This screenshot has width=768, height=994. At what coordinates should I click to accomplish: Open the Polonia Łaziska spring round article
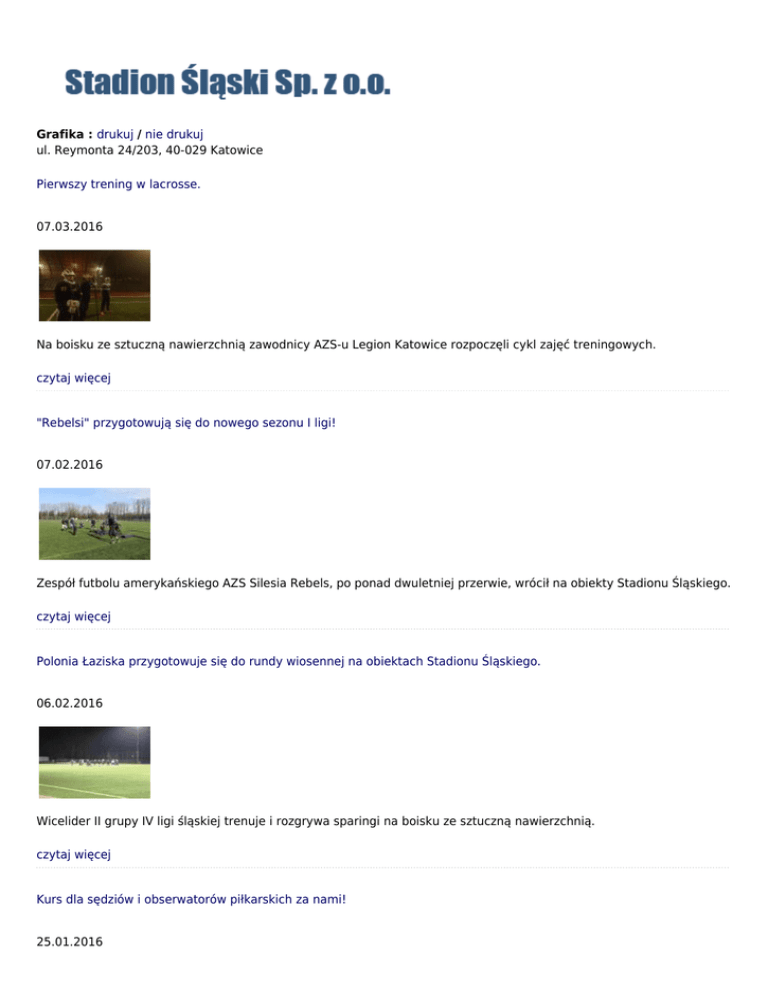coord(288,661)
